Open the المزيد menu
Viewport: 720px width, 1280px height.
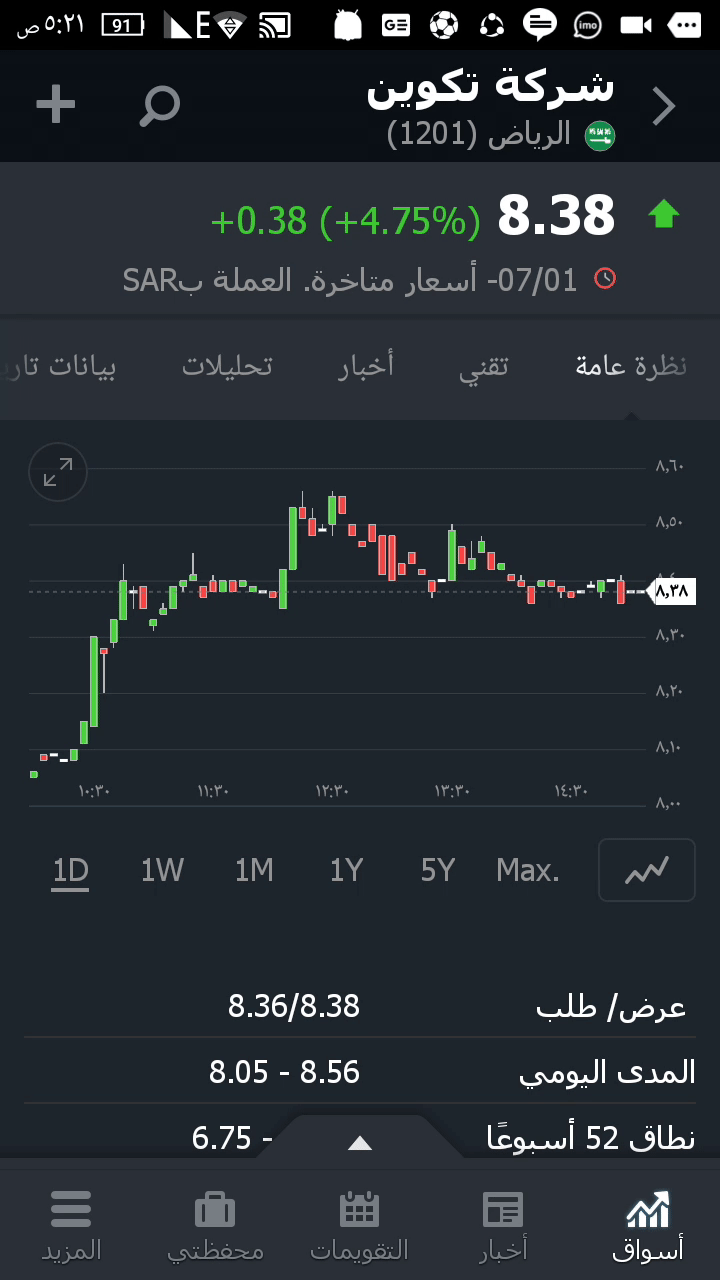[x=71, y=1224]
